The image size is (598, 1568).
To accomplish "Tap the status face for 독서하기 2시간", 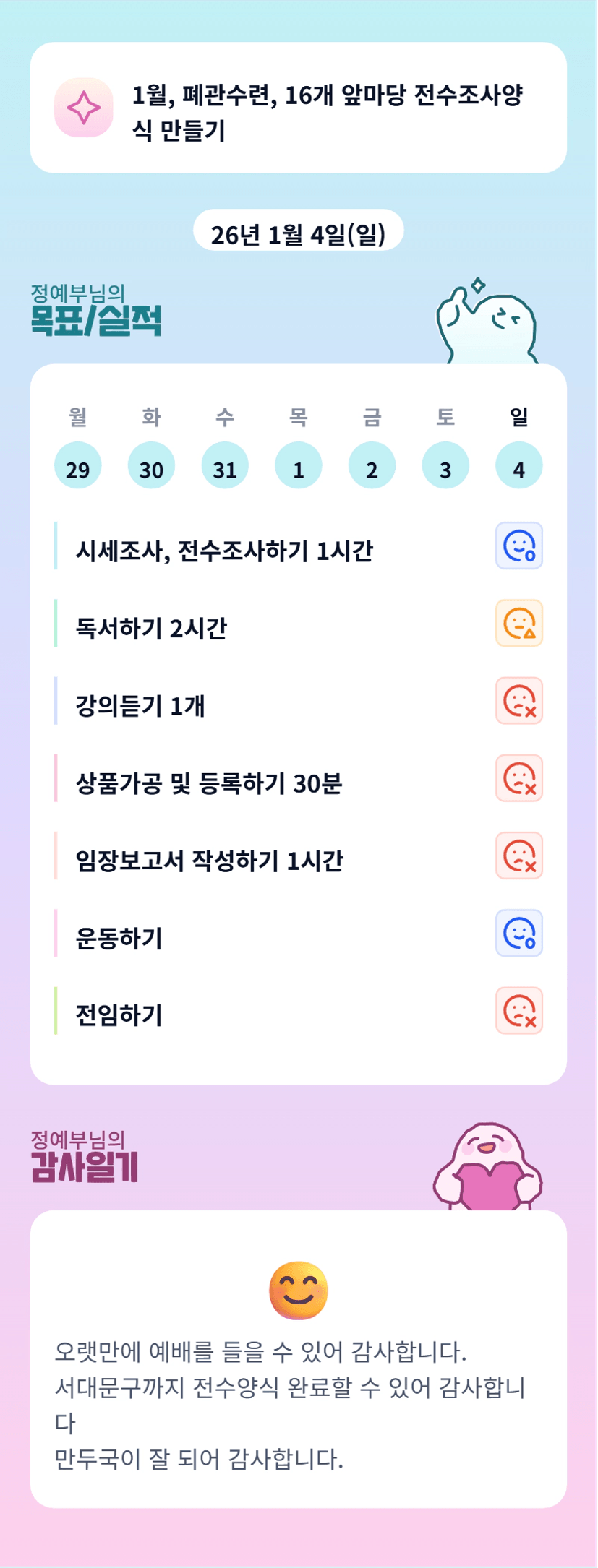I will tap(519, 623).
